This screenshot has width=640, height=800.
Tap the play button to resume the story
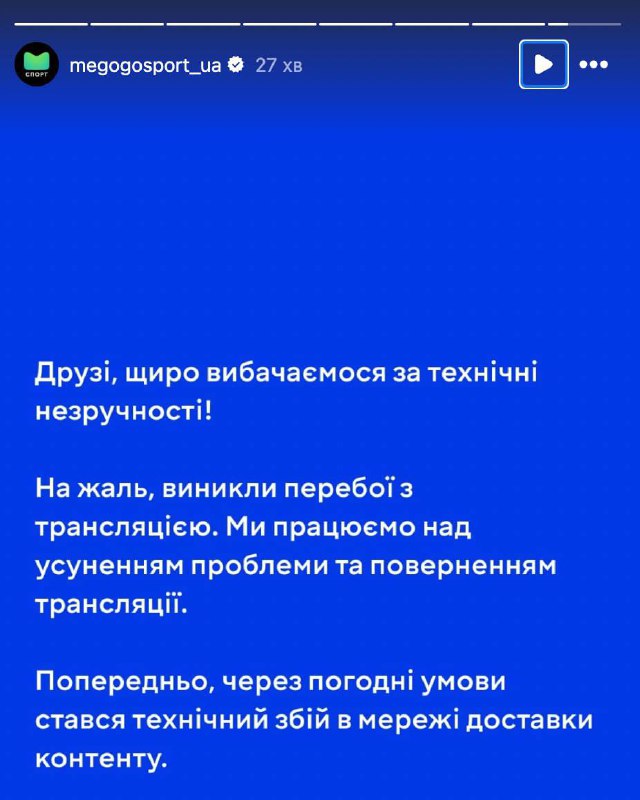click(543, 65)
